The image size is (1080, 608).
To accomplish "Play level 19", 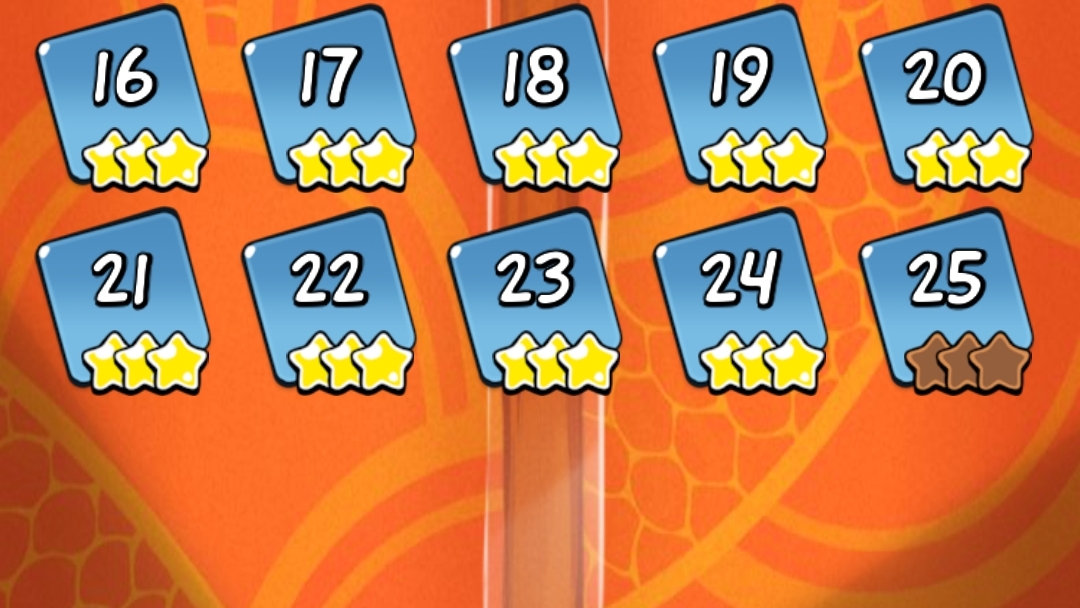I will 742,95.
